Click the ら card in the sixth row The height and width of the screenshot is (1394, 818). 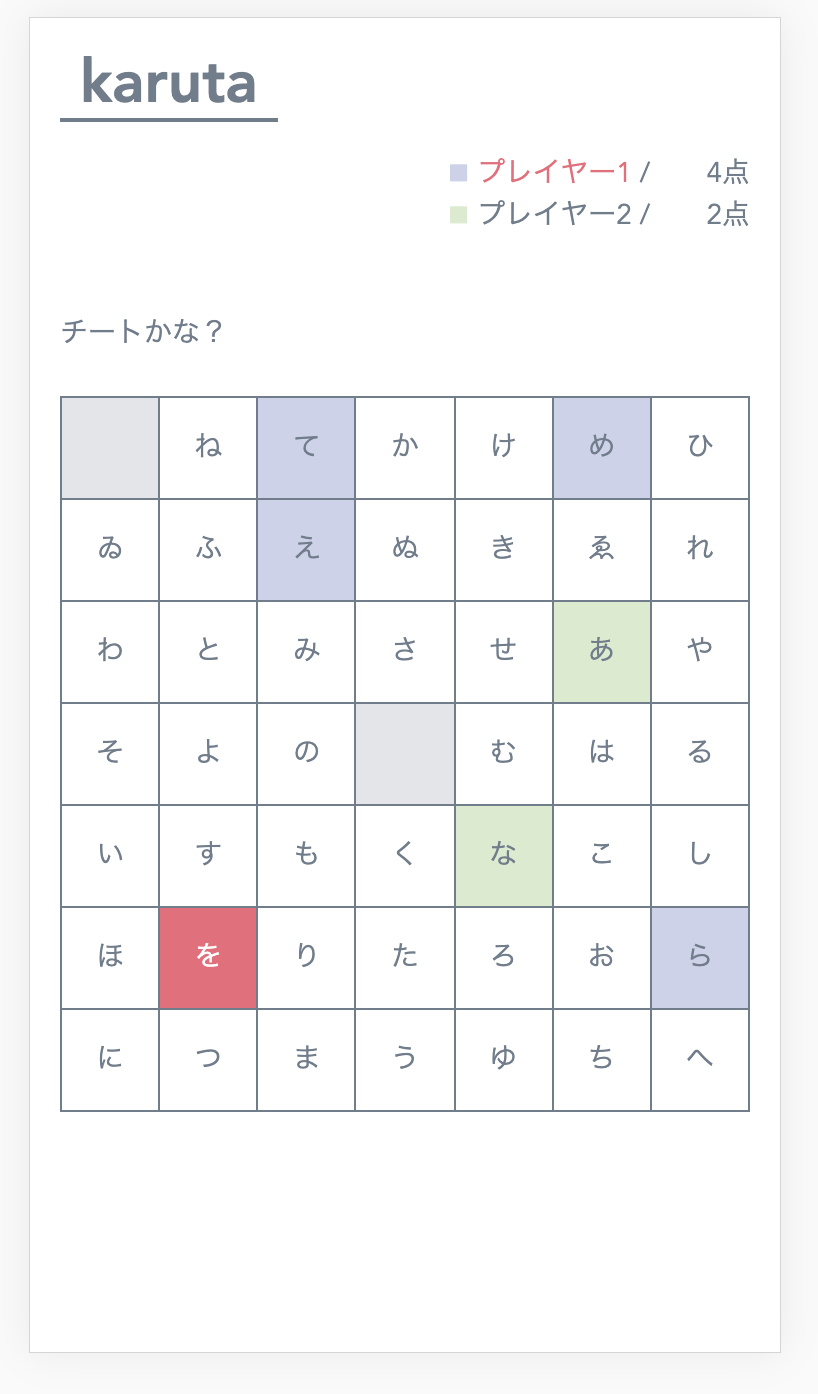pos(700,957)
